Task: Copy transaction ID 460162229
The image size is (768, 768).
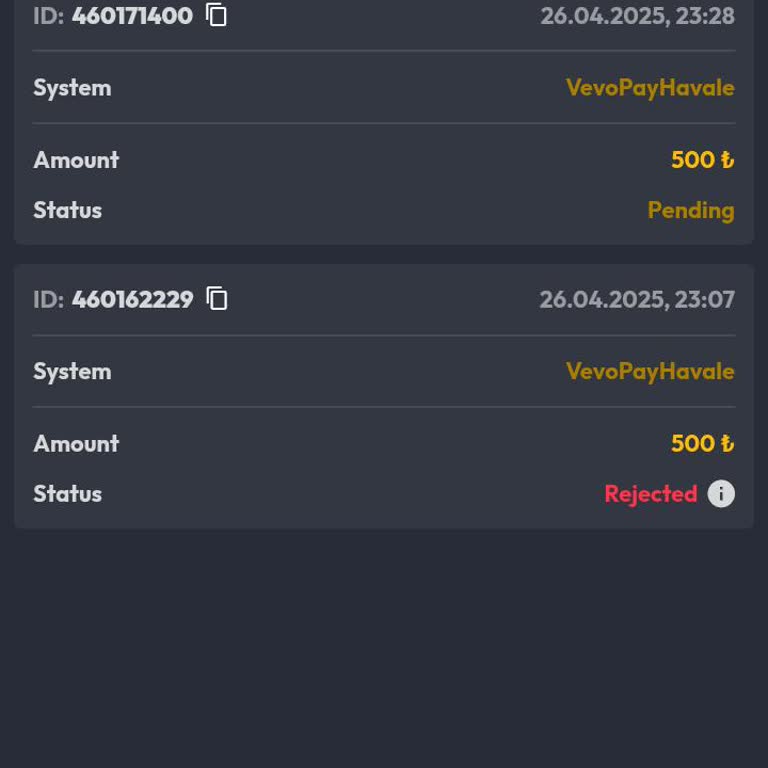Action: tap(217, 299)
